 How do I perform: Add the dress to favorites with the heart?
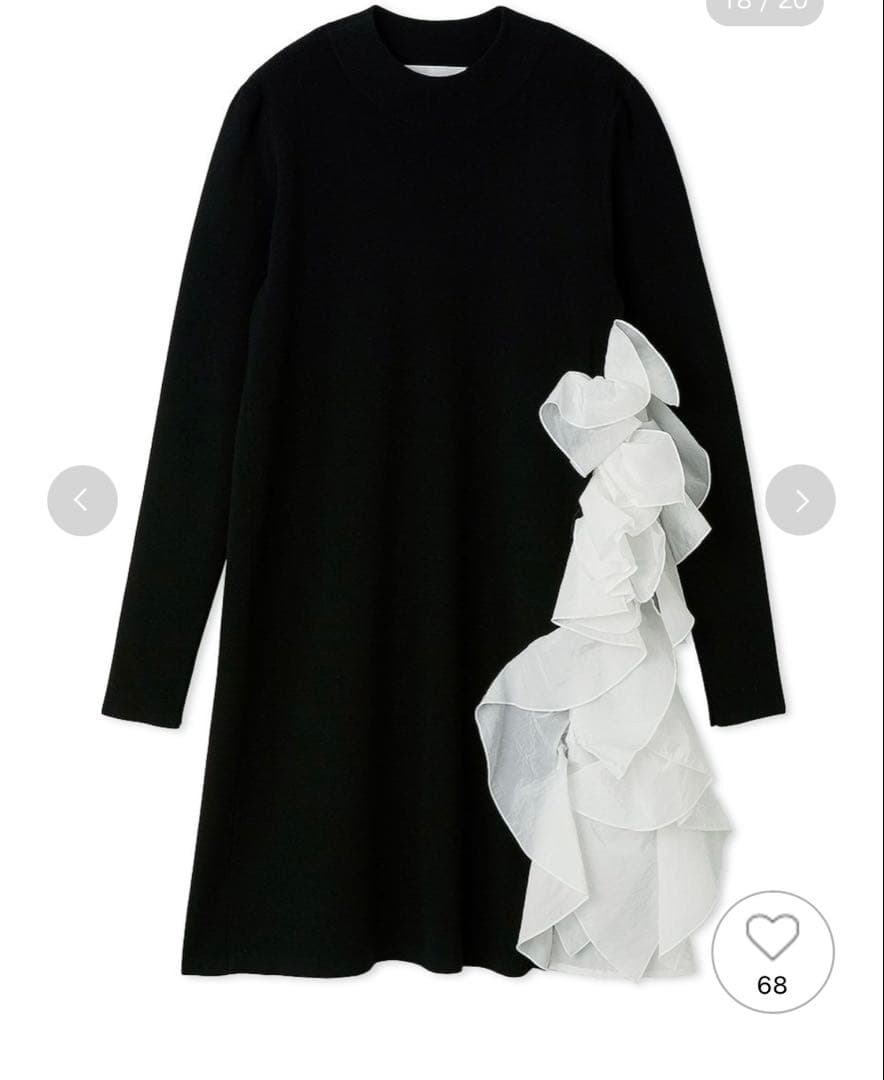[772, 938]
